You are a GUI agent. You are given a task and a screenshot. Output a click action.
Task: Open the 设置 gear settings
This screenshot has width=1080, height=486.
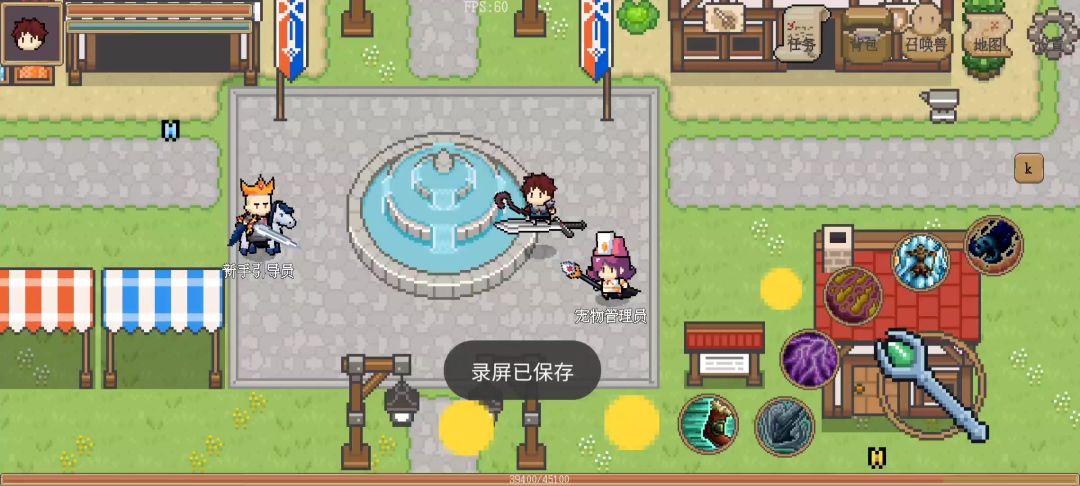click(x=1052, y=33)
